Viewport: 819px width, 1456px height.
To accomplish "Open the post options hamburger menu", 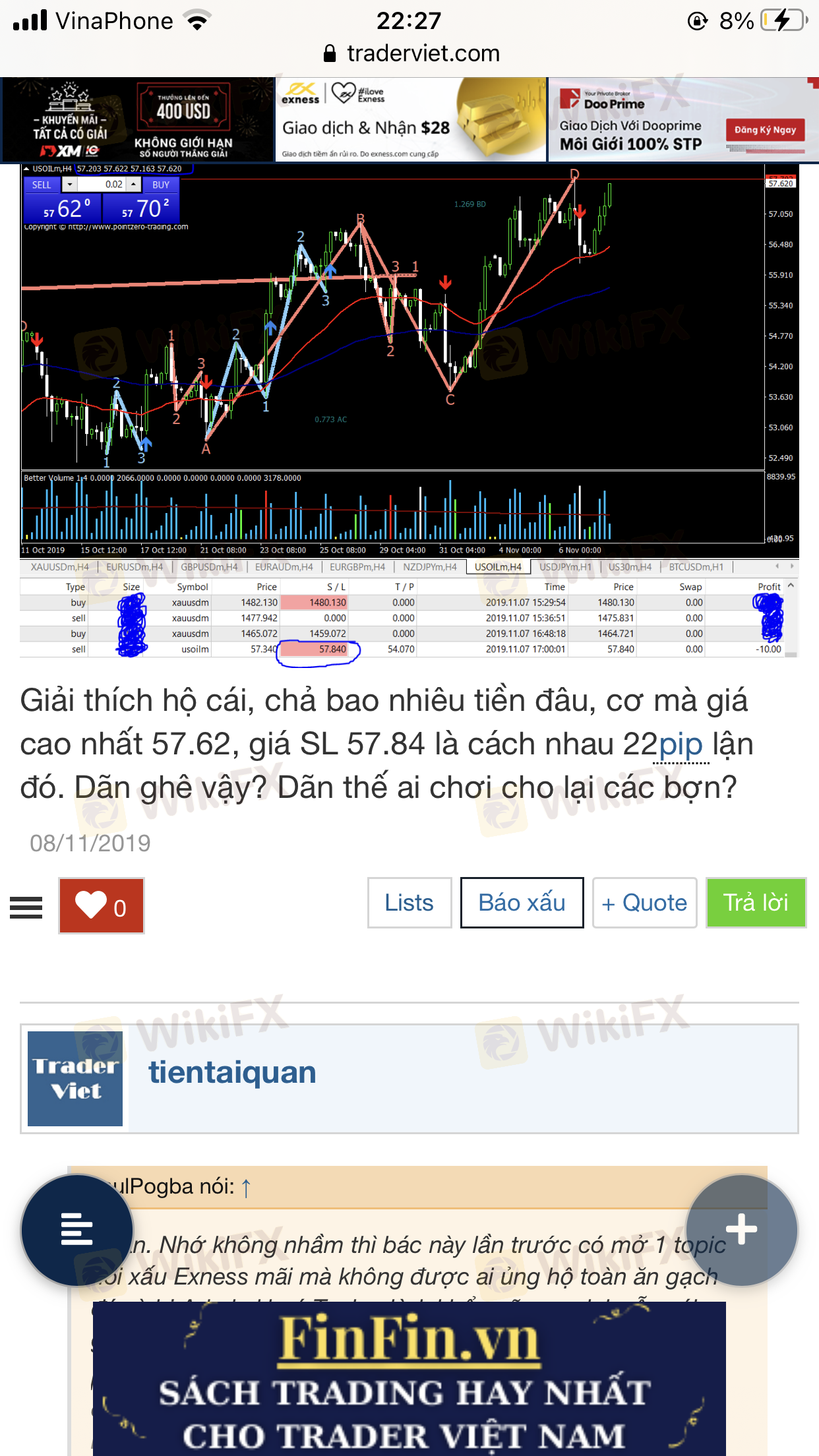I will pos(26,907).
